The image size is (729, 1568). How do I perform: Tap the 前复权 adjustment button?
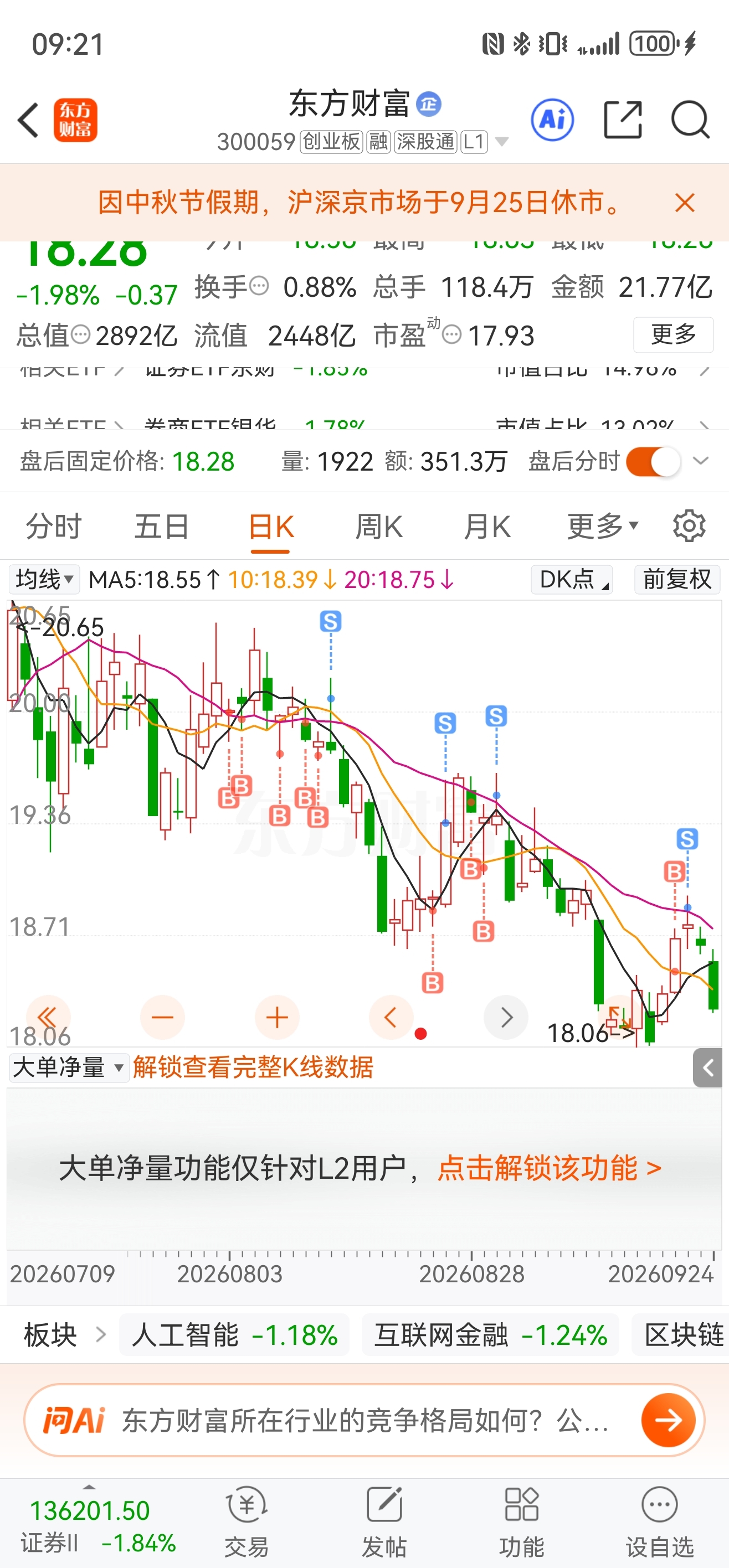(x=677, y=580)
